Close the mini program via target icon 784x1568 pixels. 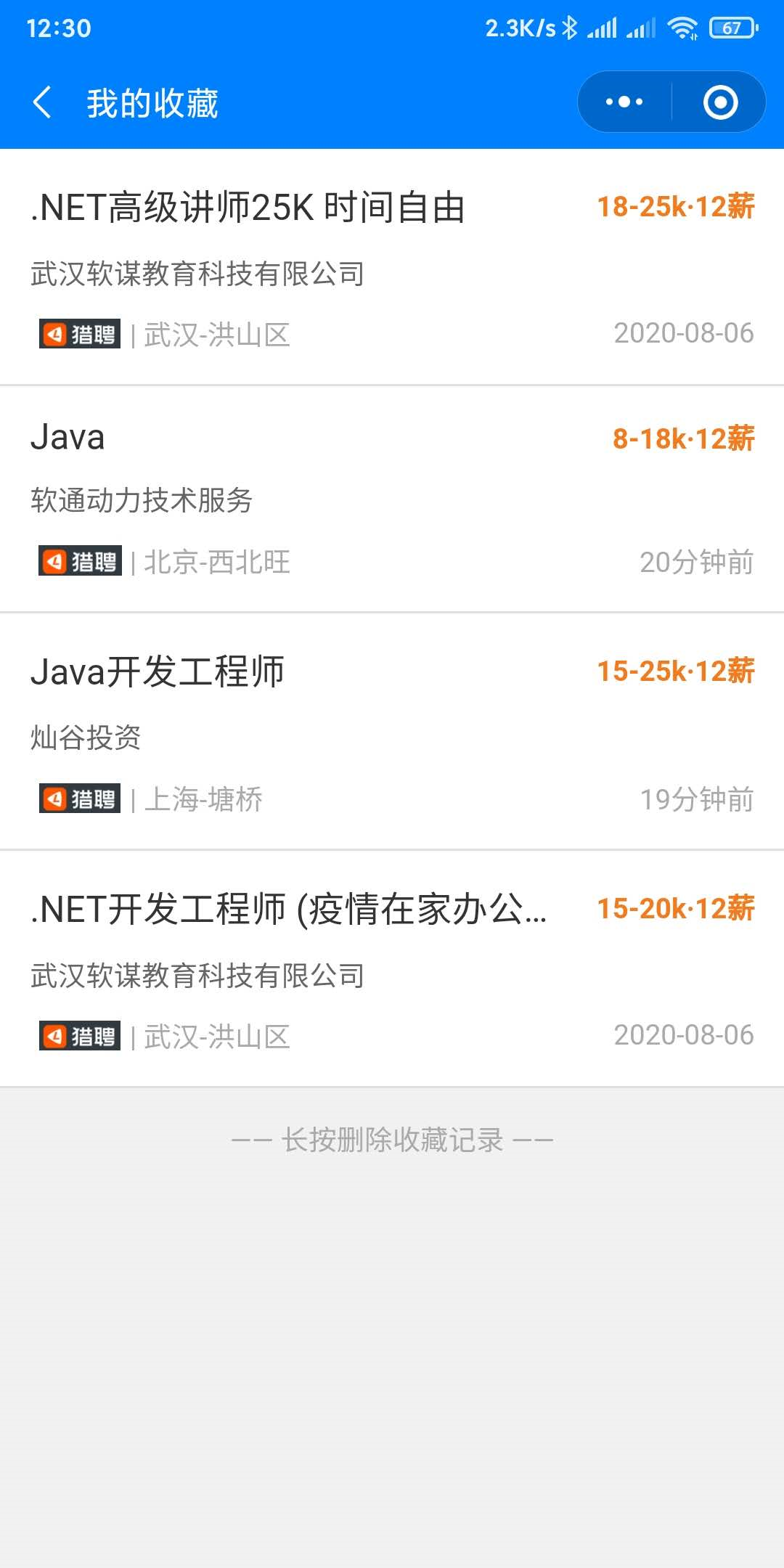click(x=720, y=102)
